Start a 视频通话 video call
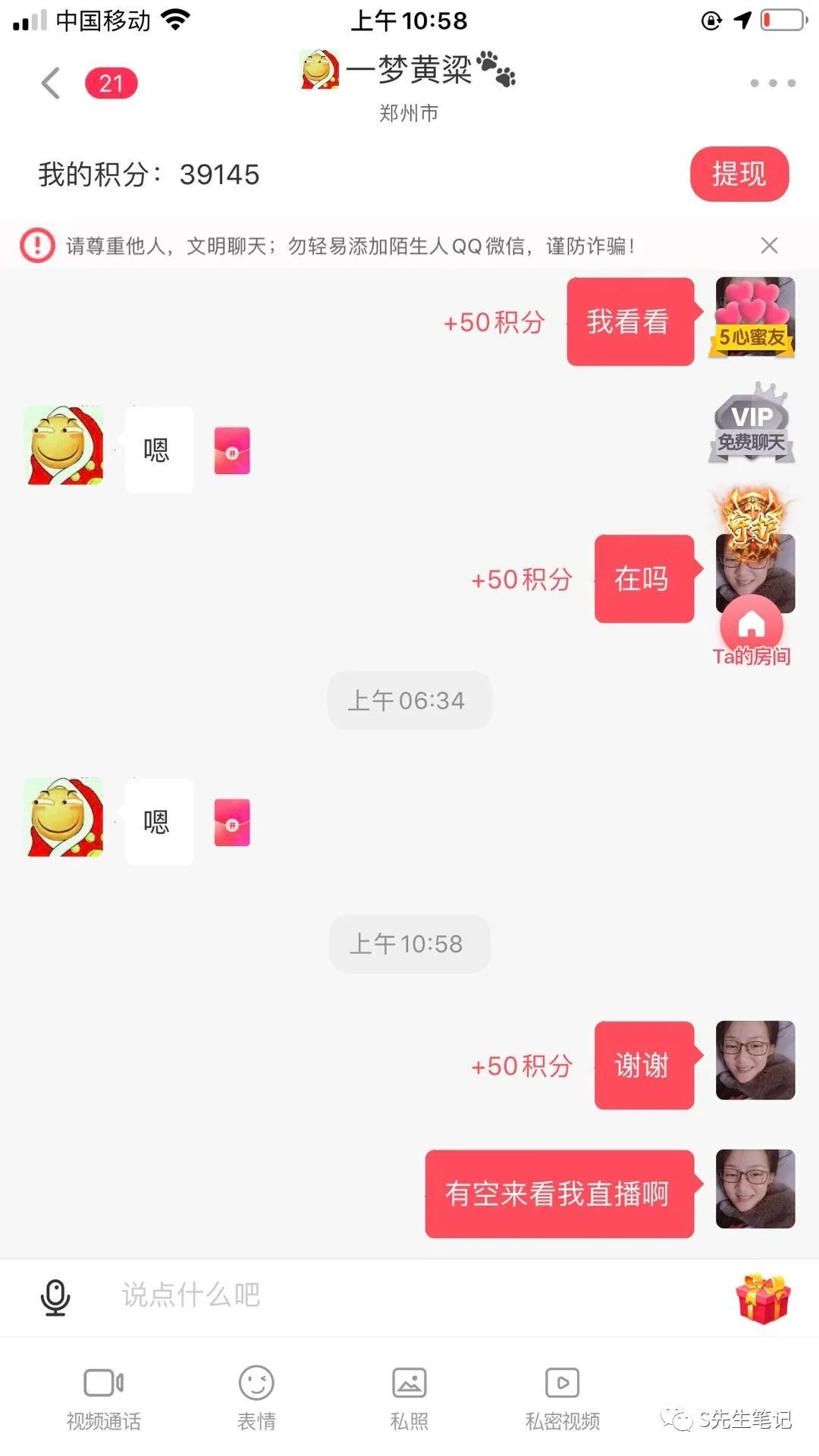 coord(104,1398)
